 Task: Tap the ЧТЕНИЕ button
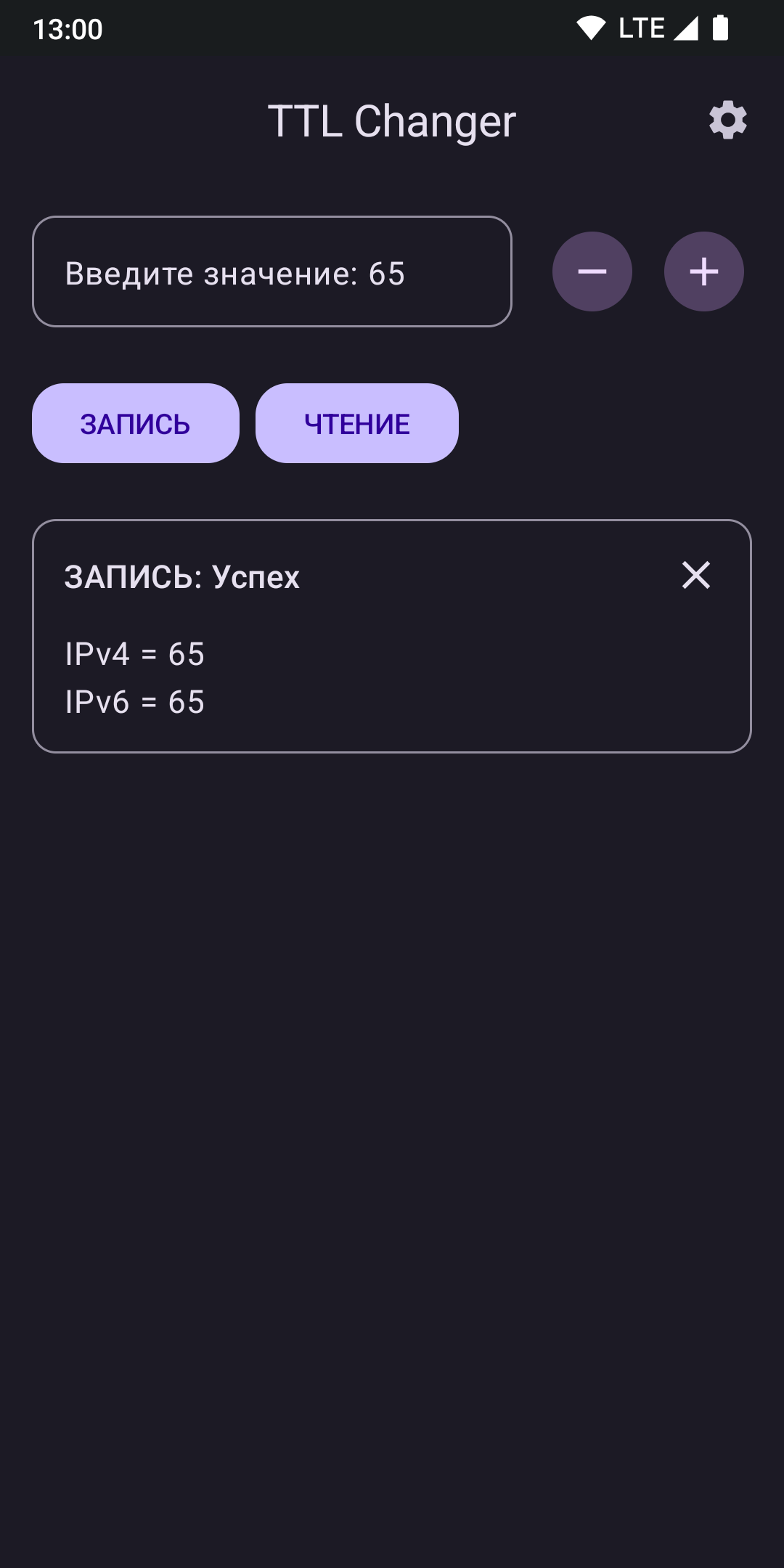357,423
